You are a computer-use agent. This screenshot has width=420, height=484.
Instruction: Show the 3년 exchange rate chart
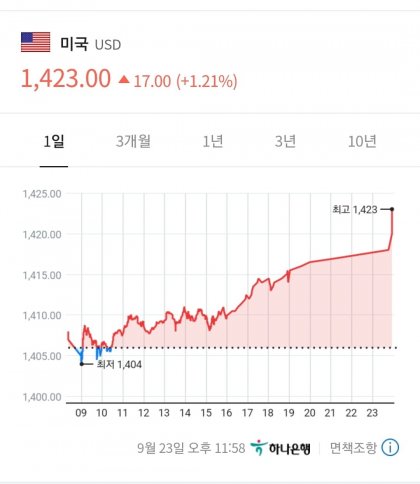[285, 142]
